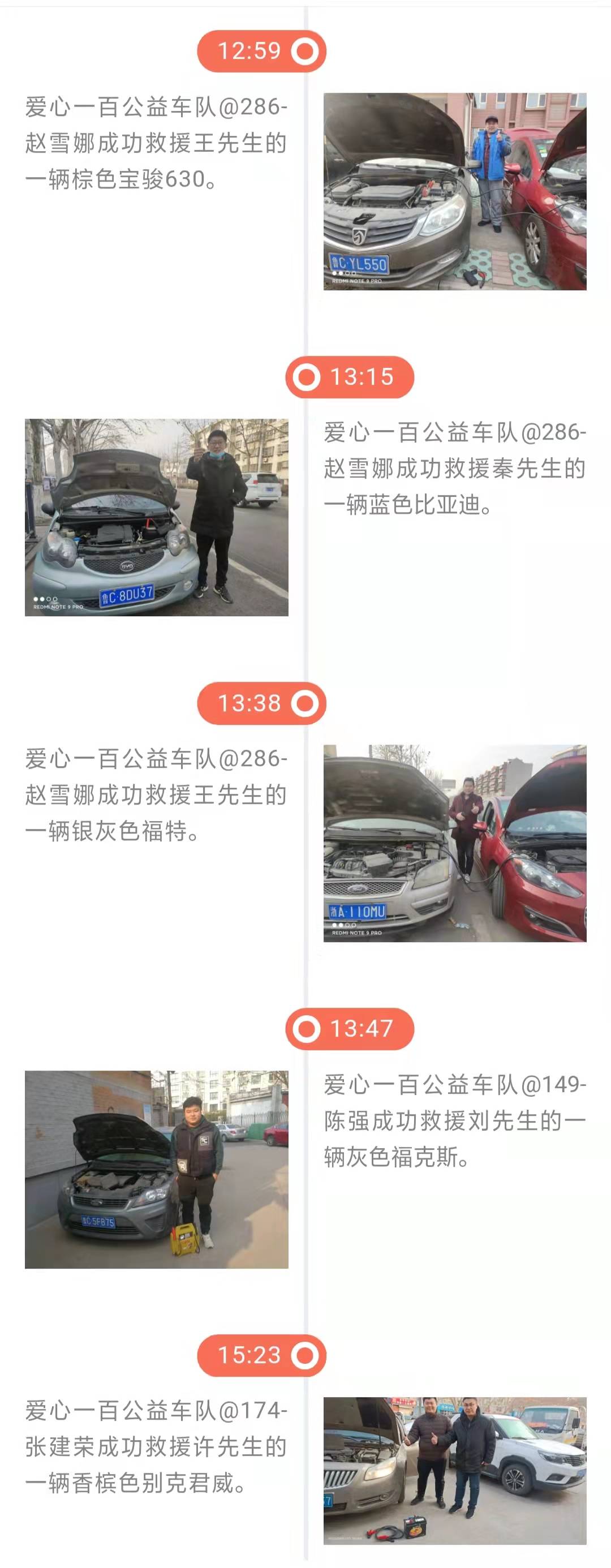
Task: View the 13:15 blue BYD rescue photo
Action: [x=156, y=517]
